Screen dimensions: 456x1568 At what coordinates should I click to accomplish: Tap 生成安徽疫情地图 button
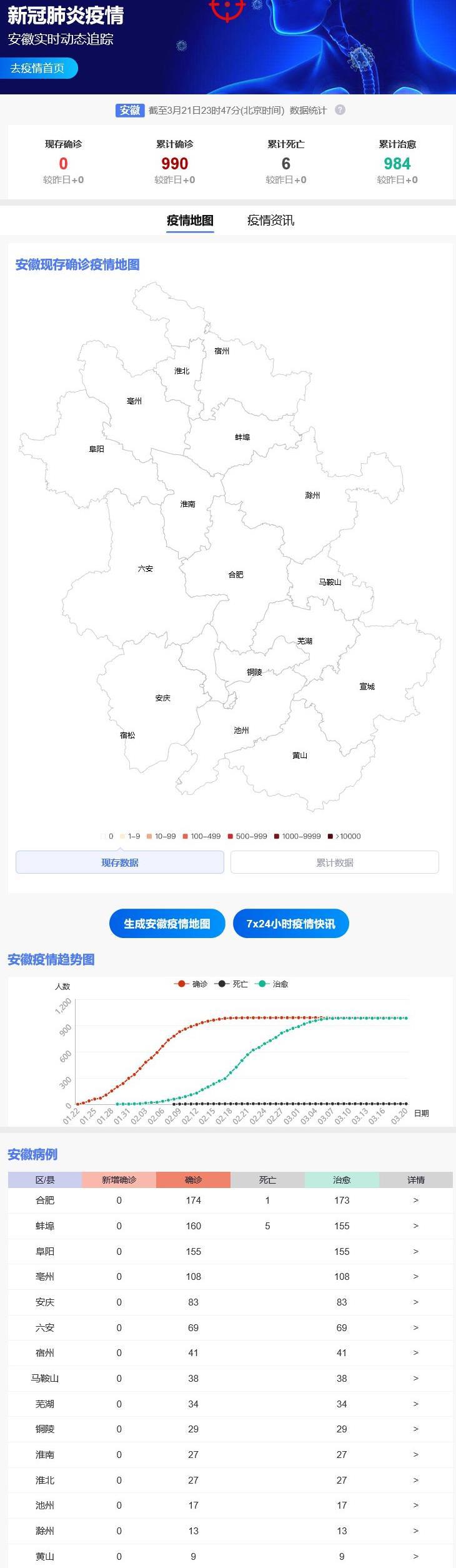[x=167, y=924]
